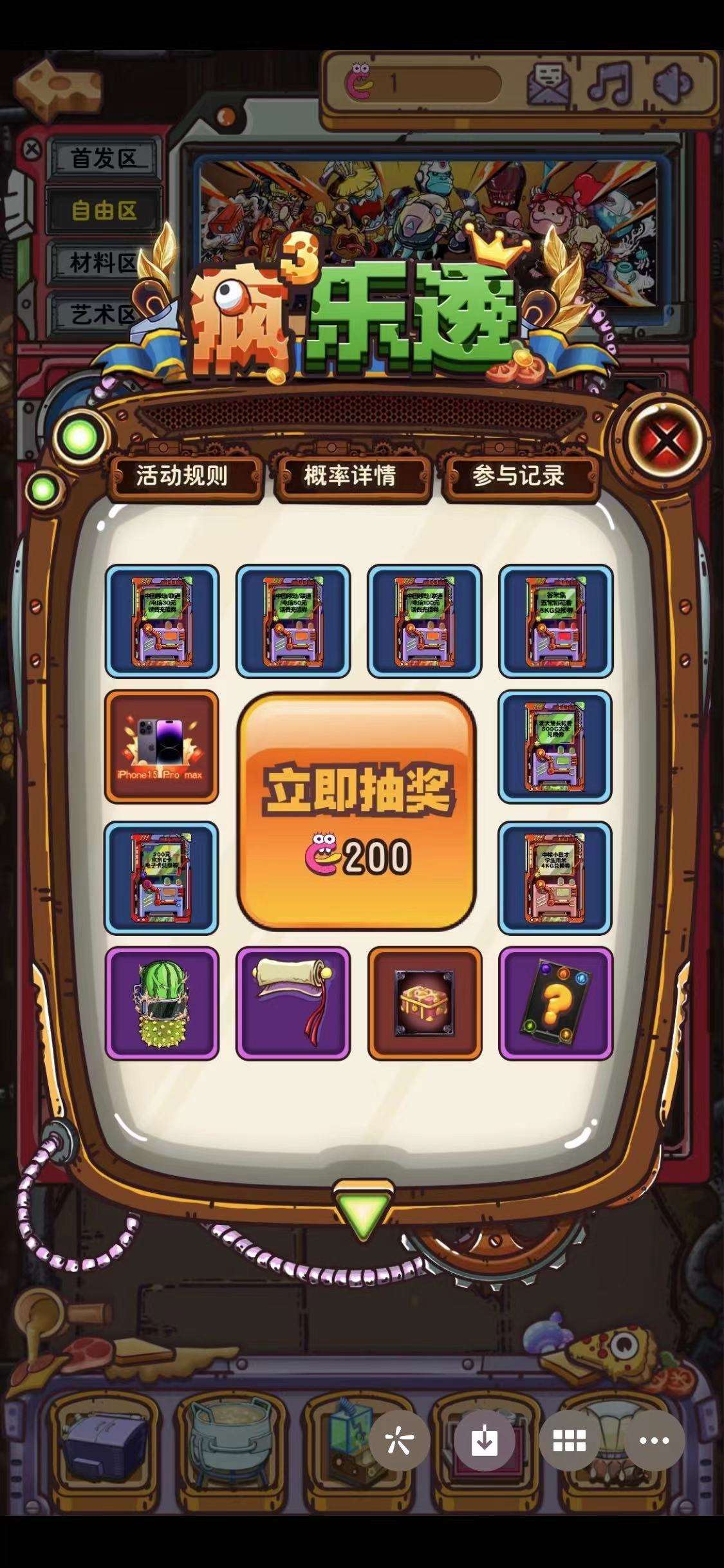Tap the treasure chest prize tile
Image resolution: width=724 pixels, height=1568 pixels.
point(425,1003)
